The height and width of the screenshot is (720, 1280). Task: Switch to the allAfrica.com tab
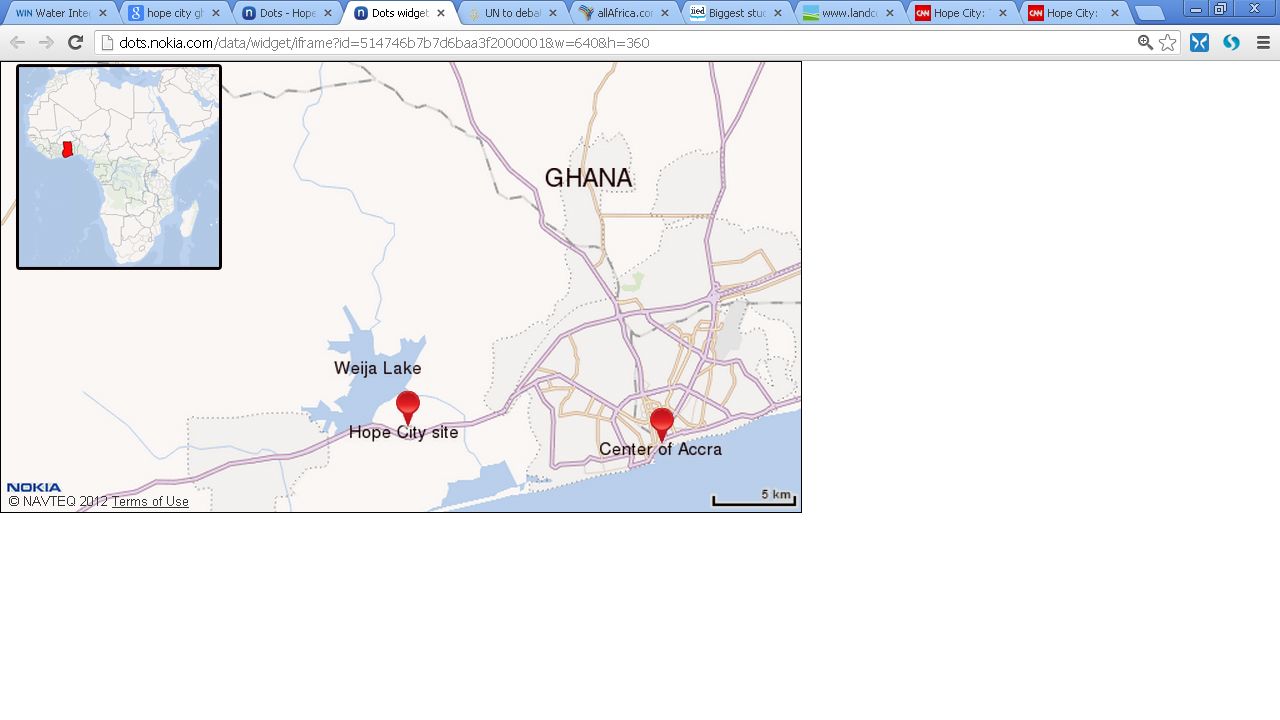pos(622,13)
